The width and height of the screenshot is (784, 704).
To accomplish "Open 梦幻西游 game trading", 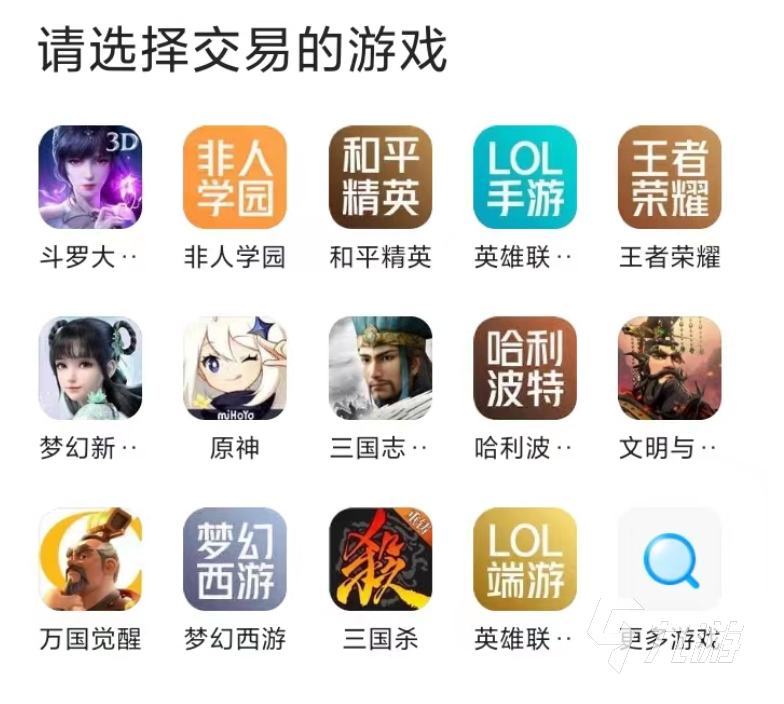I will (x=235, y=560).
